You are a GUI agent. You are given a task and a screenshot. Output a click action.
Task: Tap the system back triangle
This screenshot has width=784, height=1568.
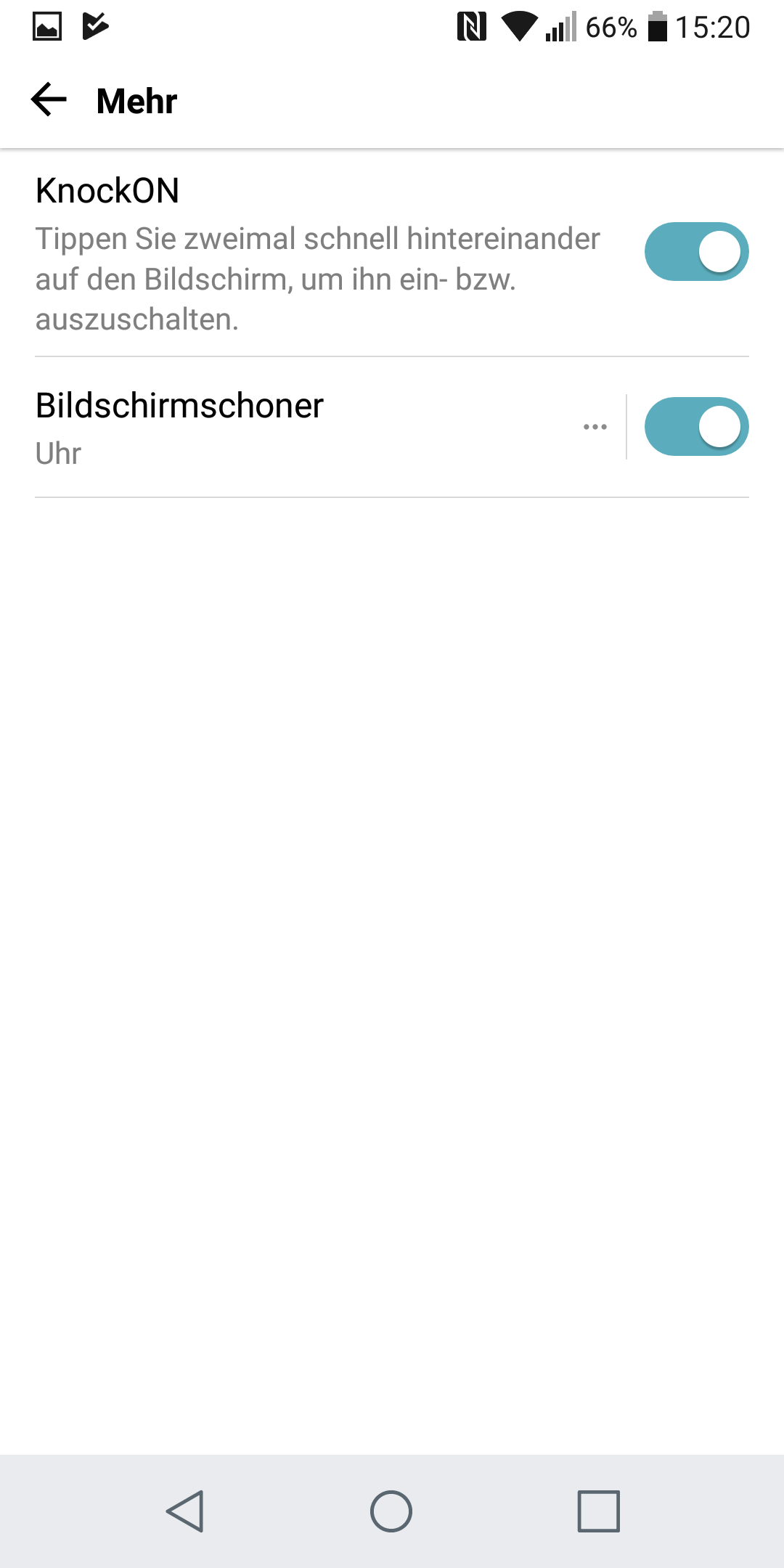185,1511
